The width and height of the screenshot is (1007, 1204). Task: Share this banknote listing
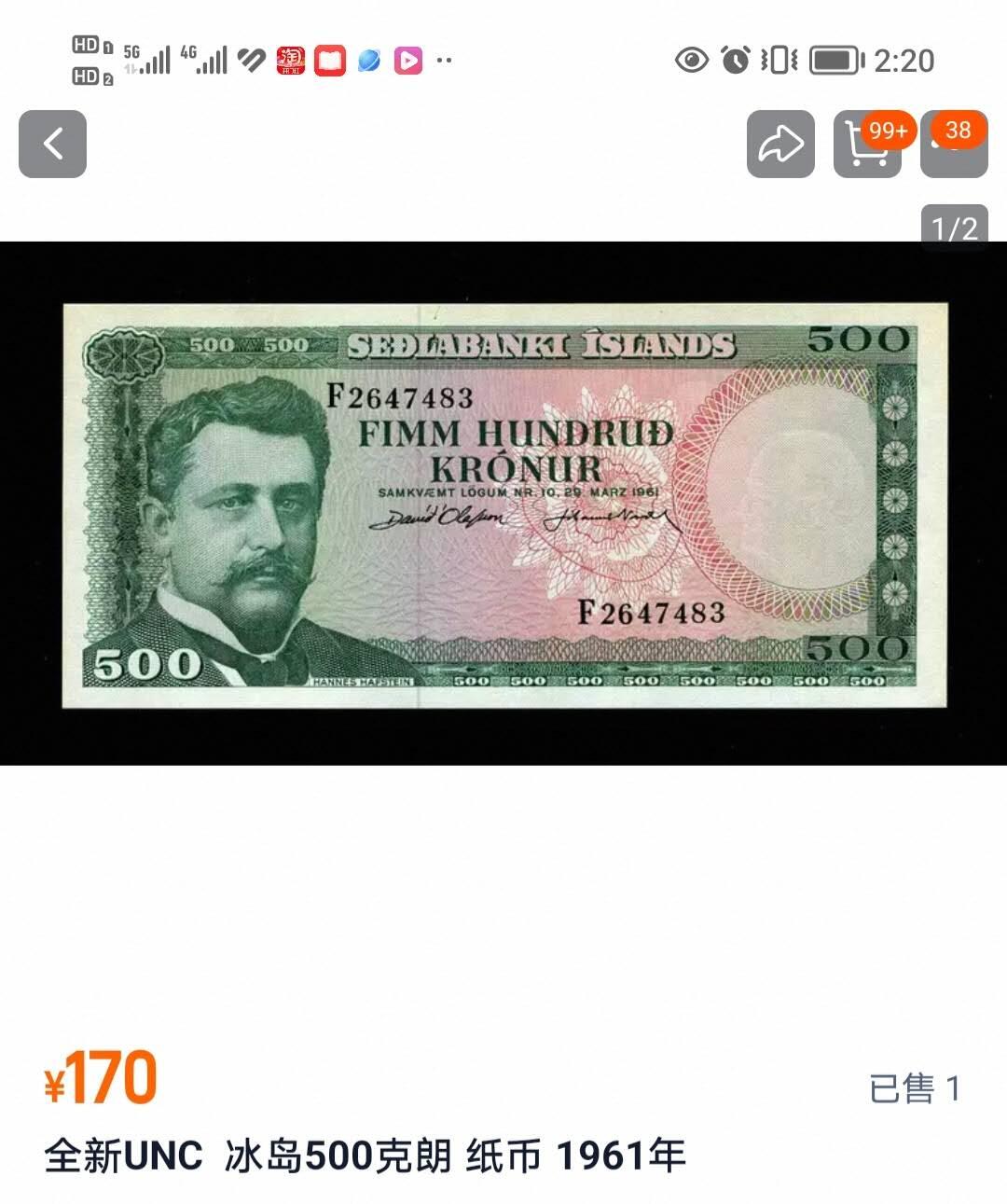pyautogui.click(x=780, y=144)
